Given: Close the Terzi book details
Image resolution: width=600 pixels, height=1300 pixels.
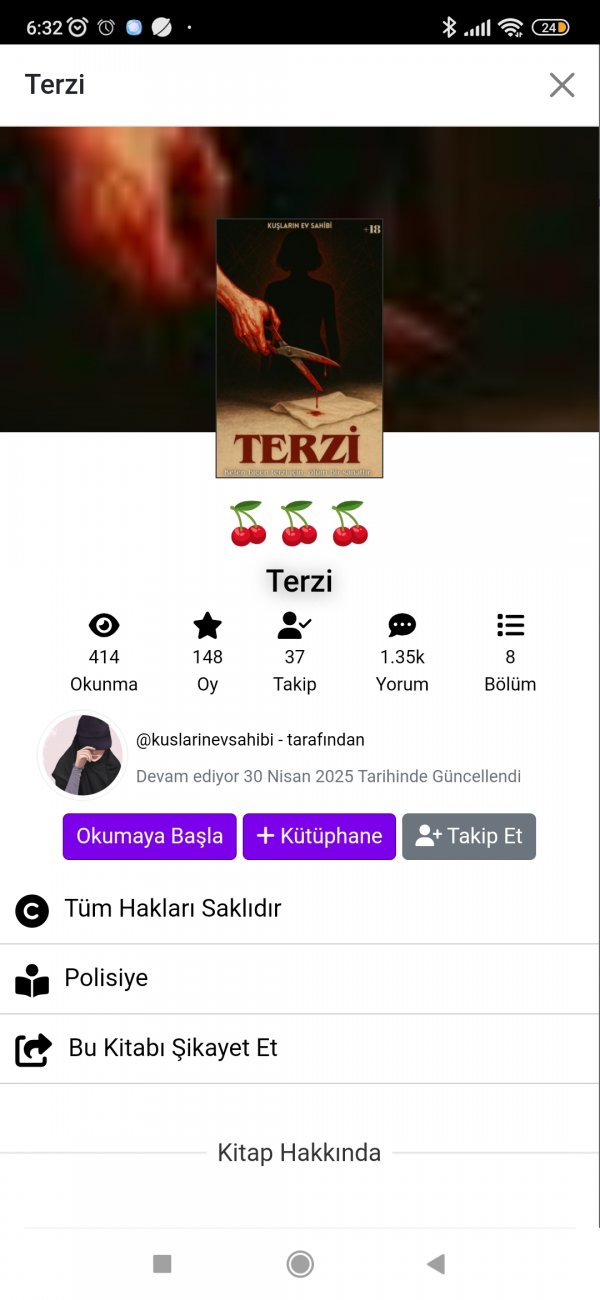Looking at the screenshot, I should [562, 85].
